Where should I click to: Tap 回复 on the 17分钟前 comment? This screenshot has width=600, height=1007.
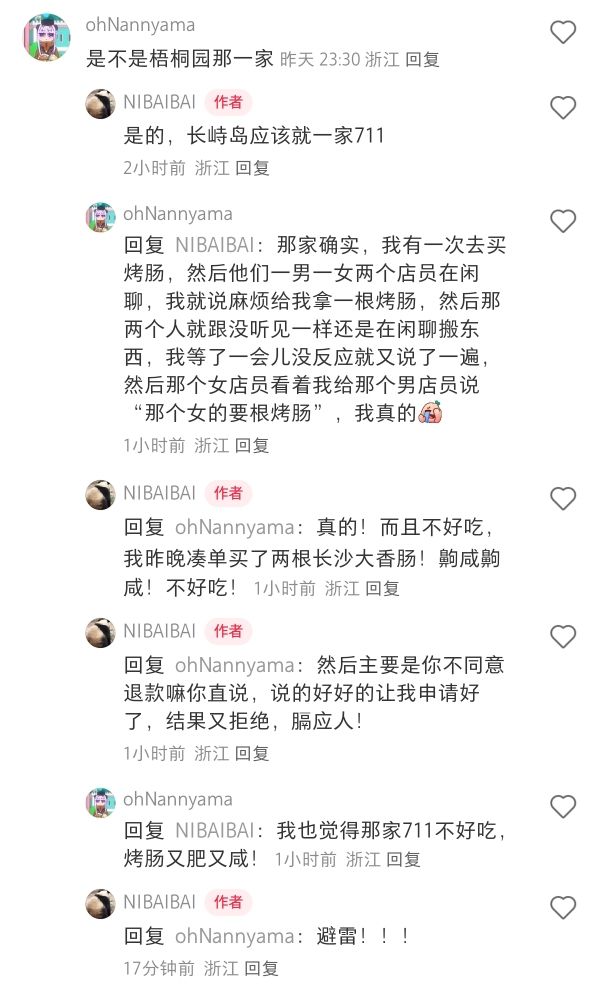point(262,968)
